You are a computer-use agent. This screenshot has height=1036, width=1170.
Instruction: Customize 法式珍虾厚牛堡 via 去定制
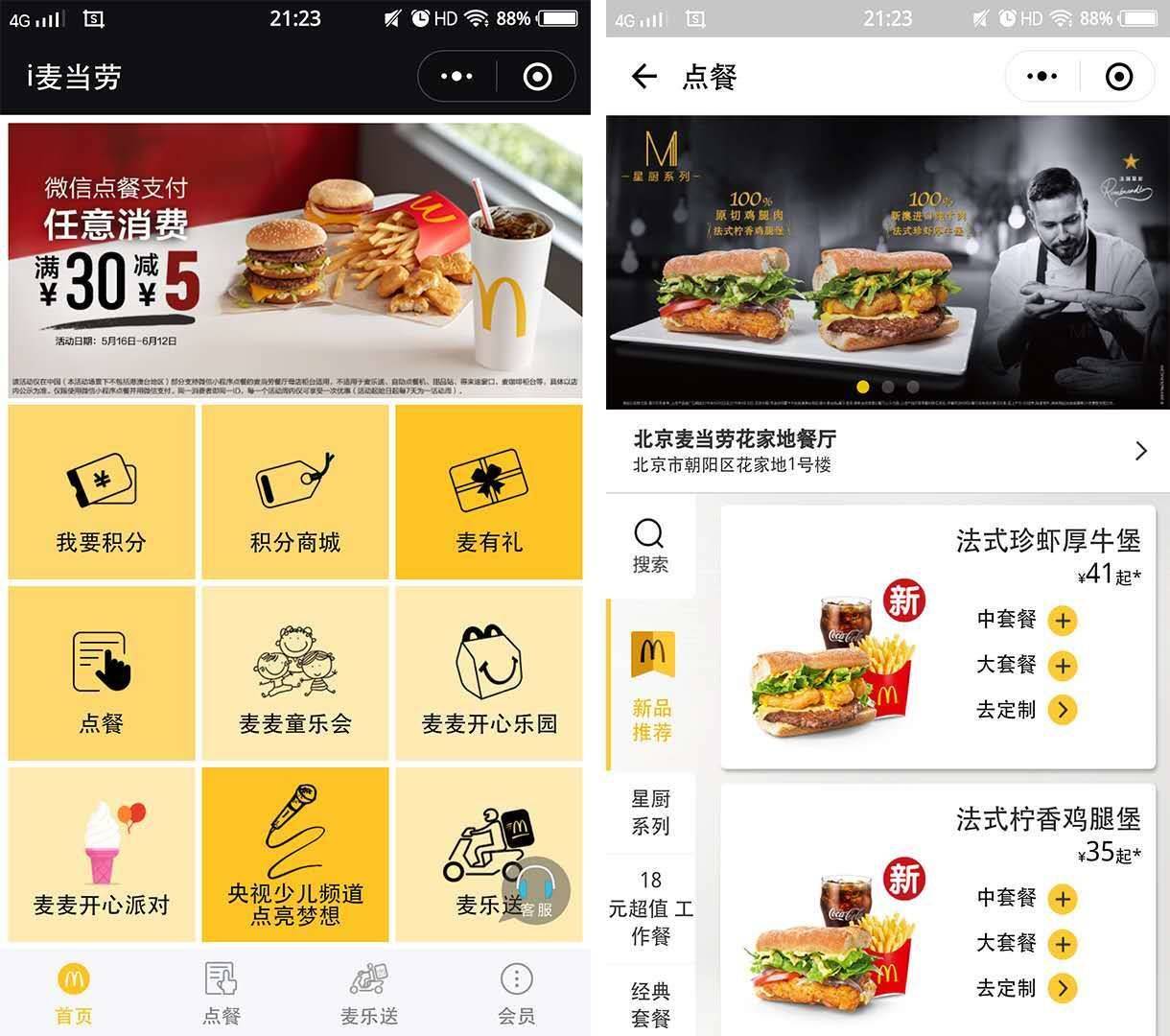coord(1062,710)
